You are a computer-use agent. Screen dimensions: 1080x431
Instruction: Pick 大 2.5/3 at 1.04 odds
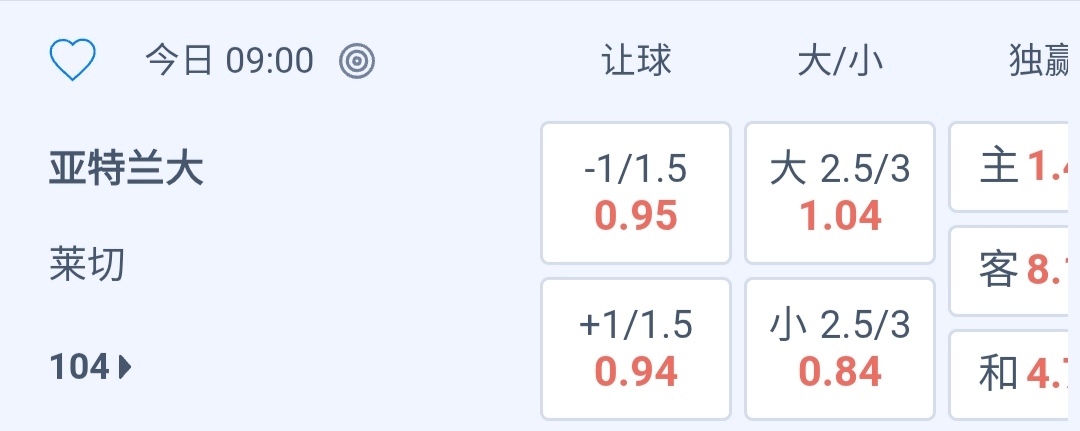(x=840, y=193)
